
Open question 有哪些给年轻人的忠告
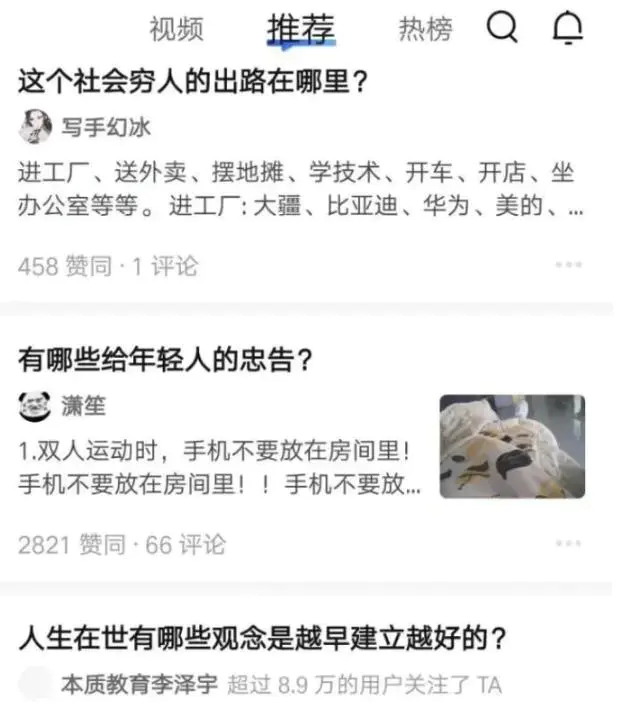[166, 359]
